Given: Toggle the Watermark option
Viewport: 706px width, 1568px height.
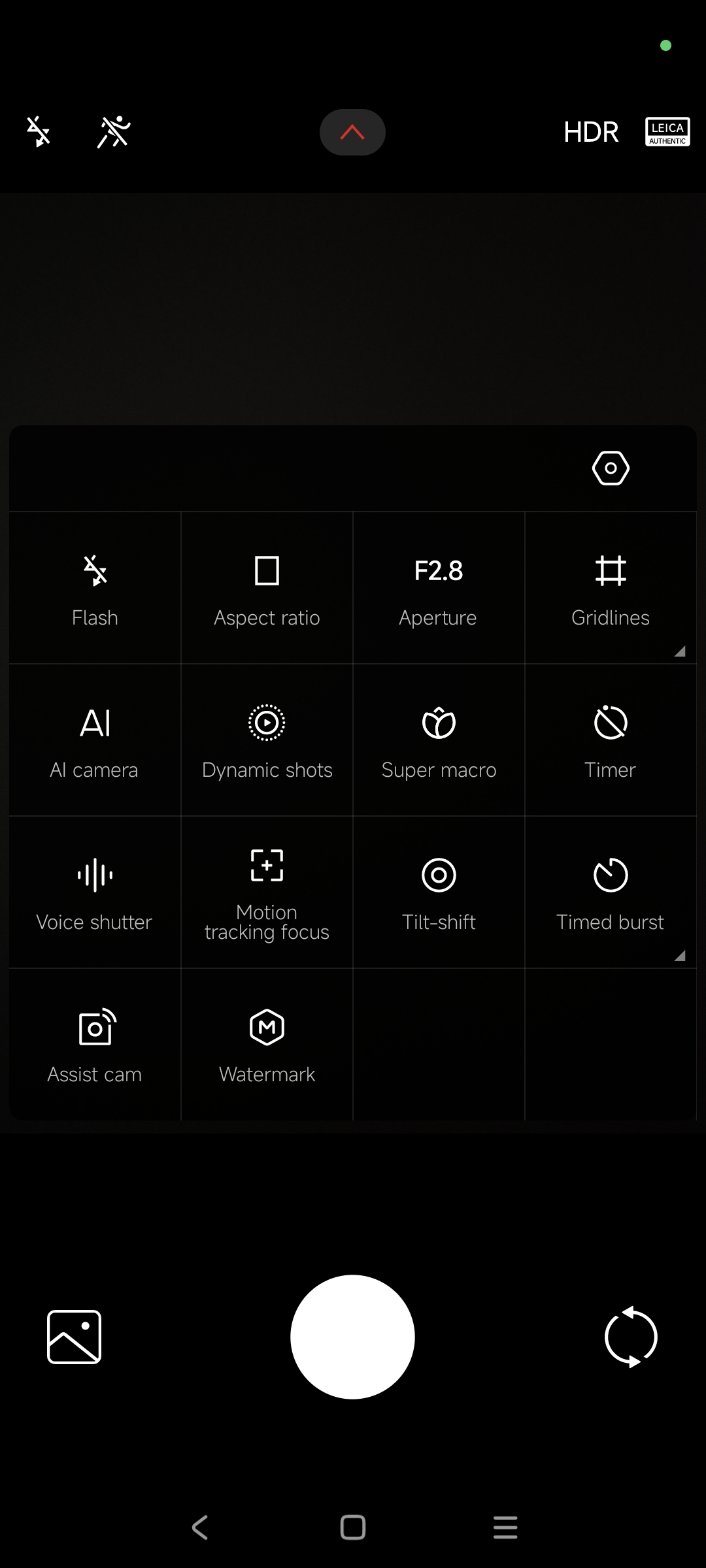Looking at the screenshot, I should pos(267,1045).
